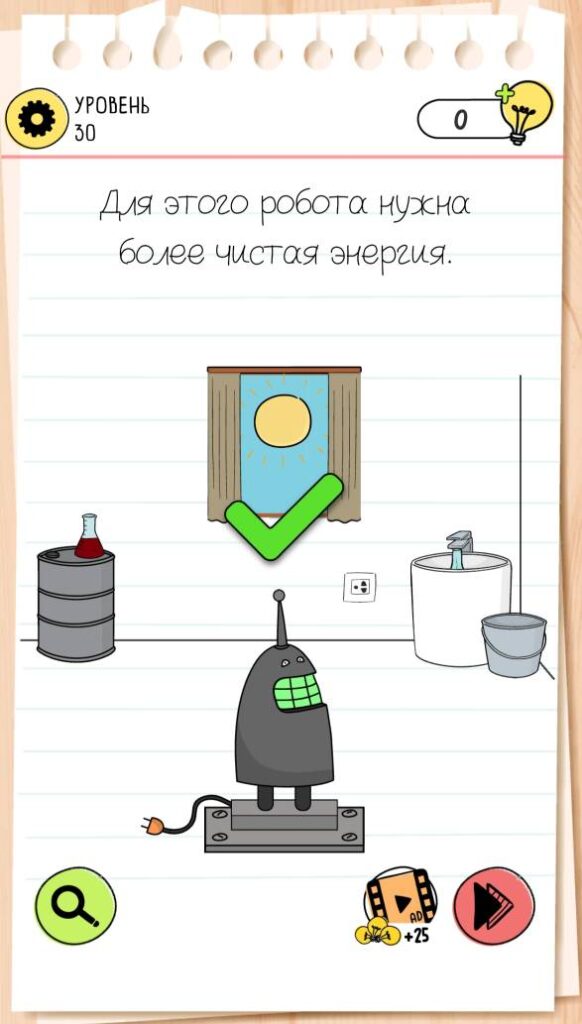This screenshot has height=1024, width=582.
Task: Tap the orange power plug
Action: tap(152, 826)
